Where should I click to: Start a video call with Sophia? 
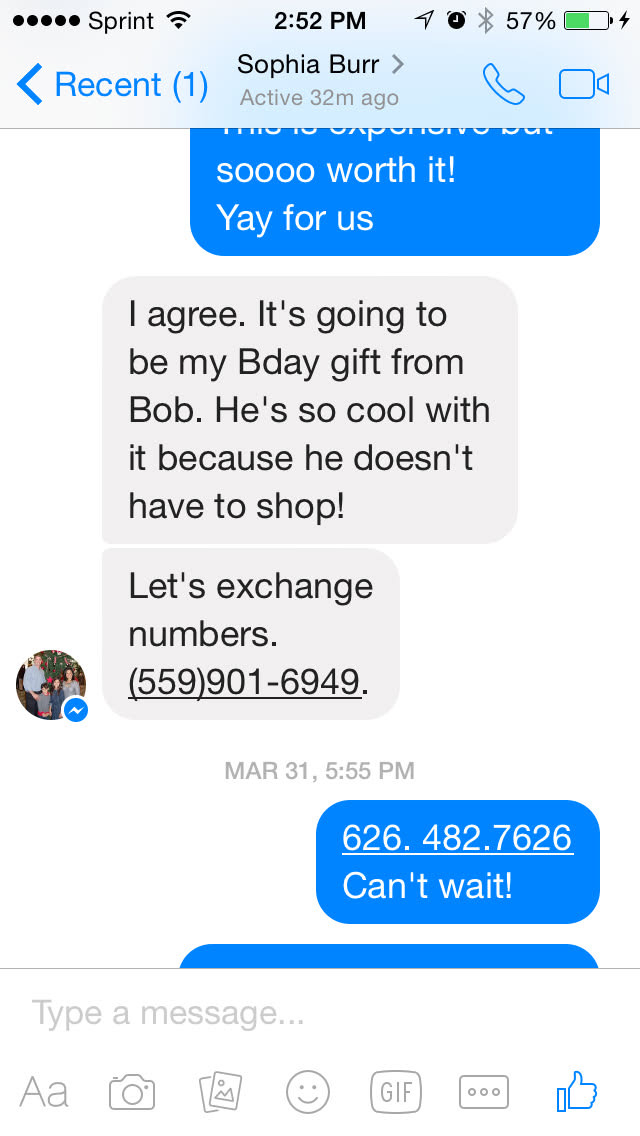pos(584,85)
